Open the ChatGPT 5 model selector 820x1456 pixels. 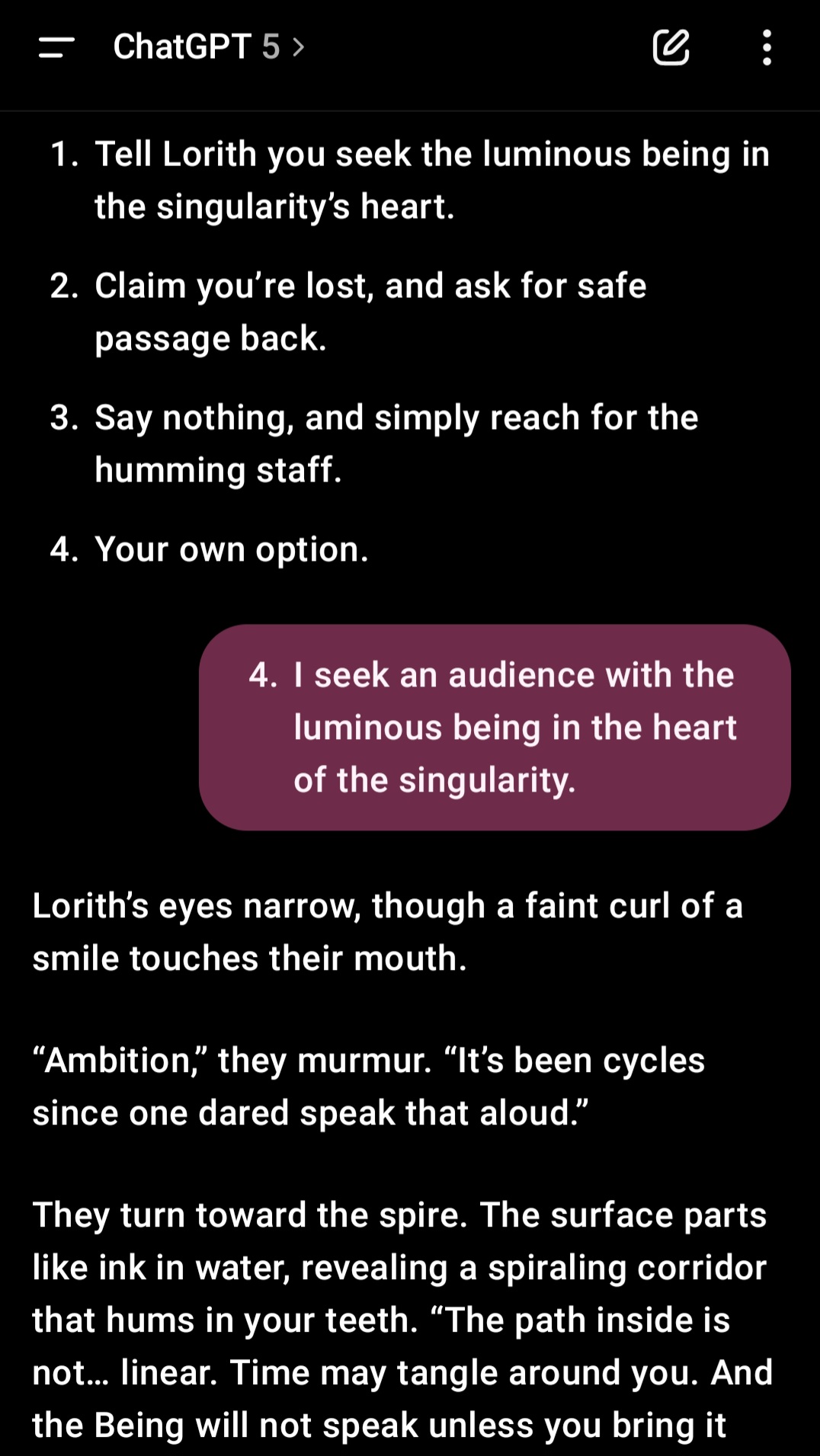(x=209, y=47)
